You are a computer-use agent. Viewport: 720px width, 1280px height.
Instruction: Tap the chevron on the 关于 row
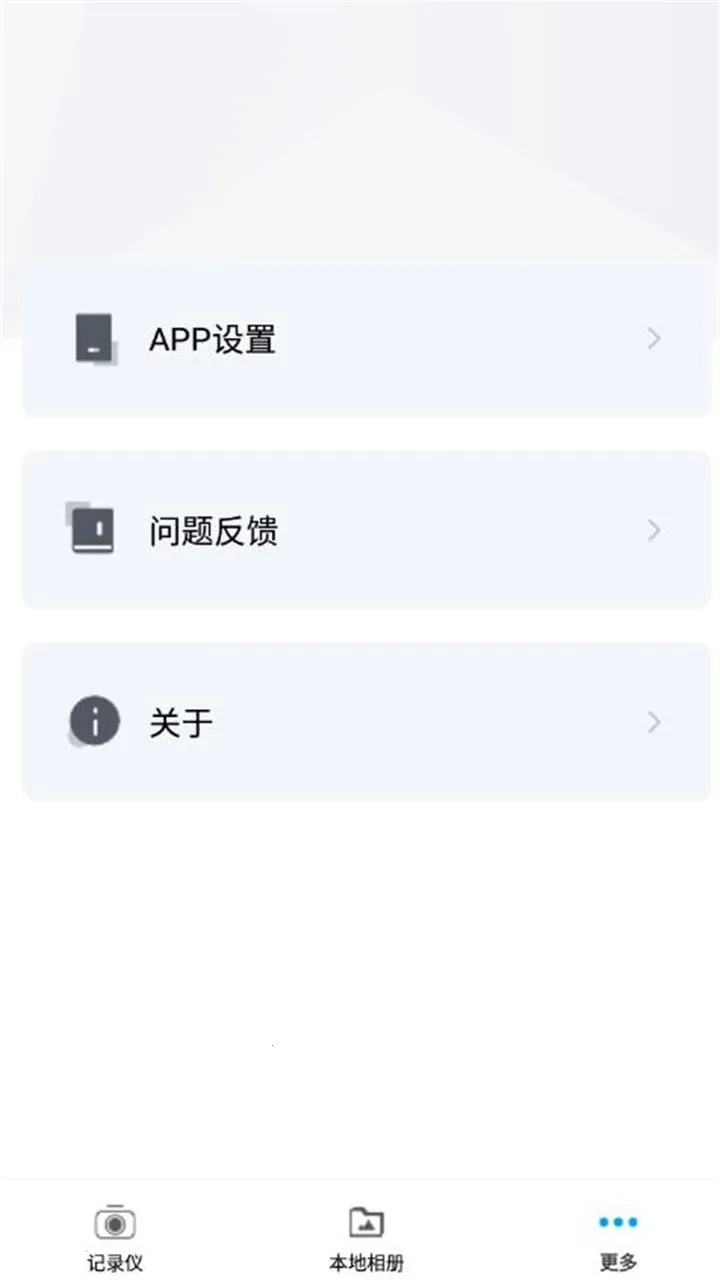653,721
